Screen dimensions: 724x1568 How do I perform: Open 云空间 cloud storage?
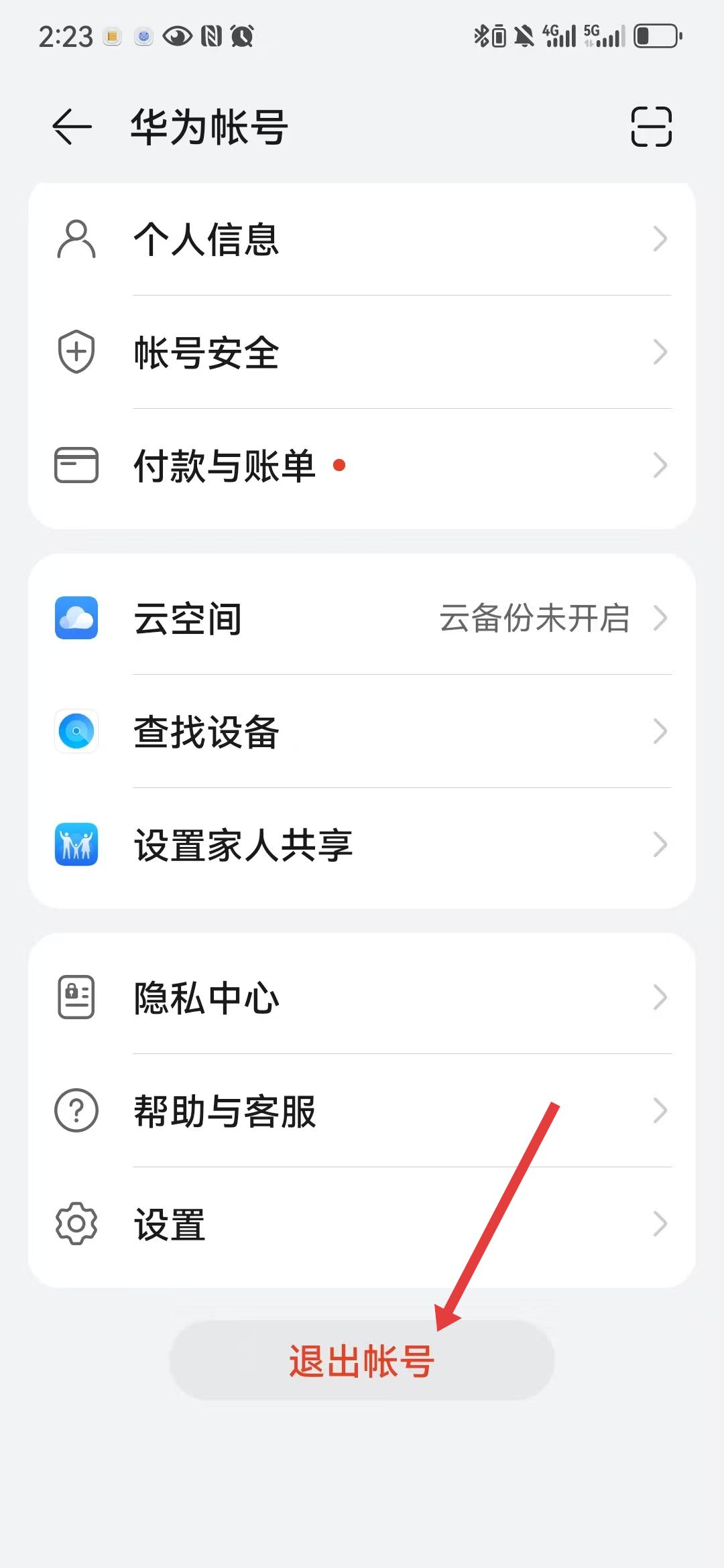tap(362, 618)
